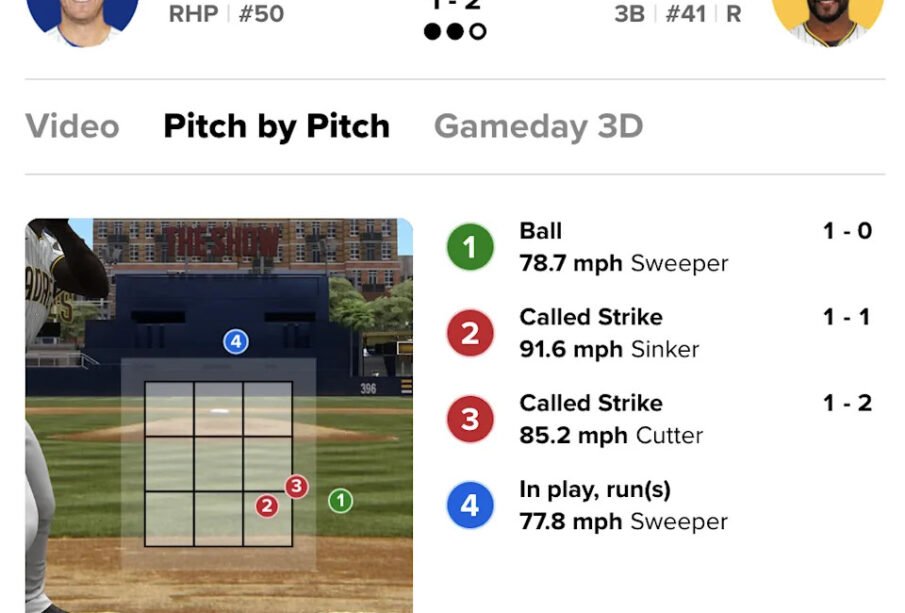Tap the batter's headshot photo

point(828,18)
